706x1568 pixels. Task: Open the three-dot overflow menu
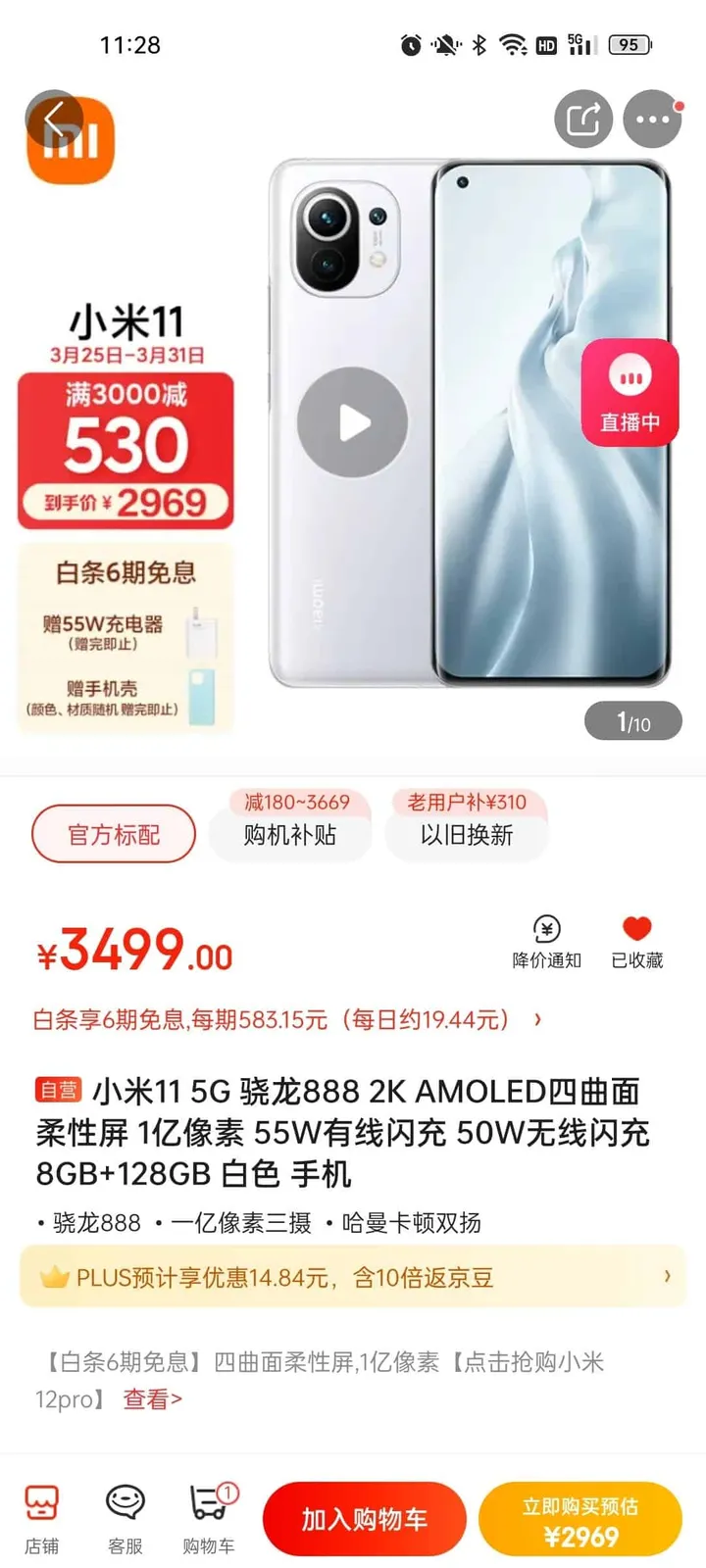pos(652,120)
